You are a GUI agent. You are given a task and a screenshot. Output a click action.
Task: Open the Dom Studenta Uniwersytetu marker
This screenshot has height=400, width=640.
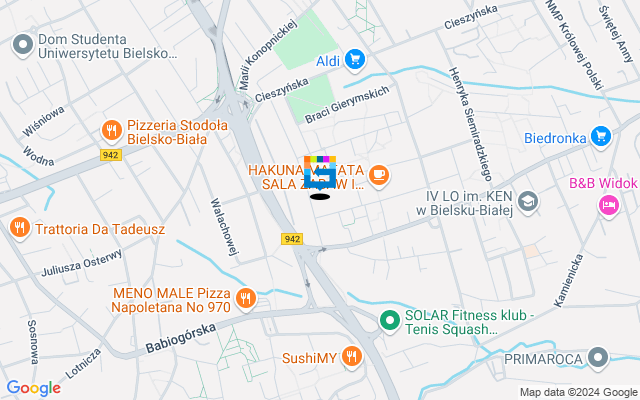[x=22, y=44]
